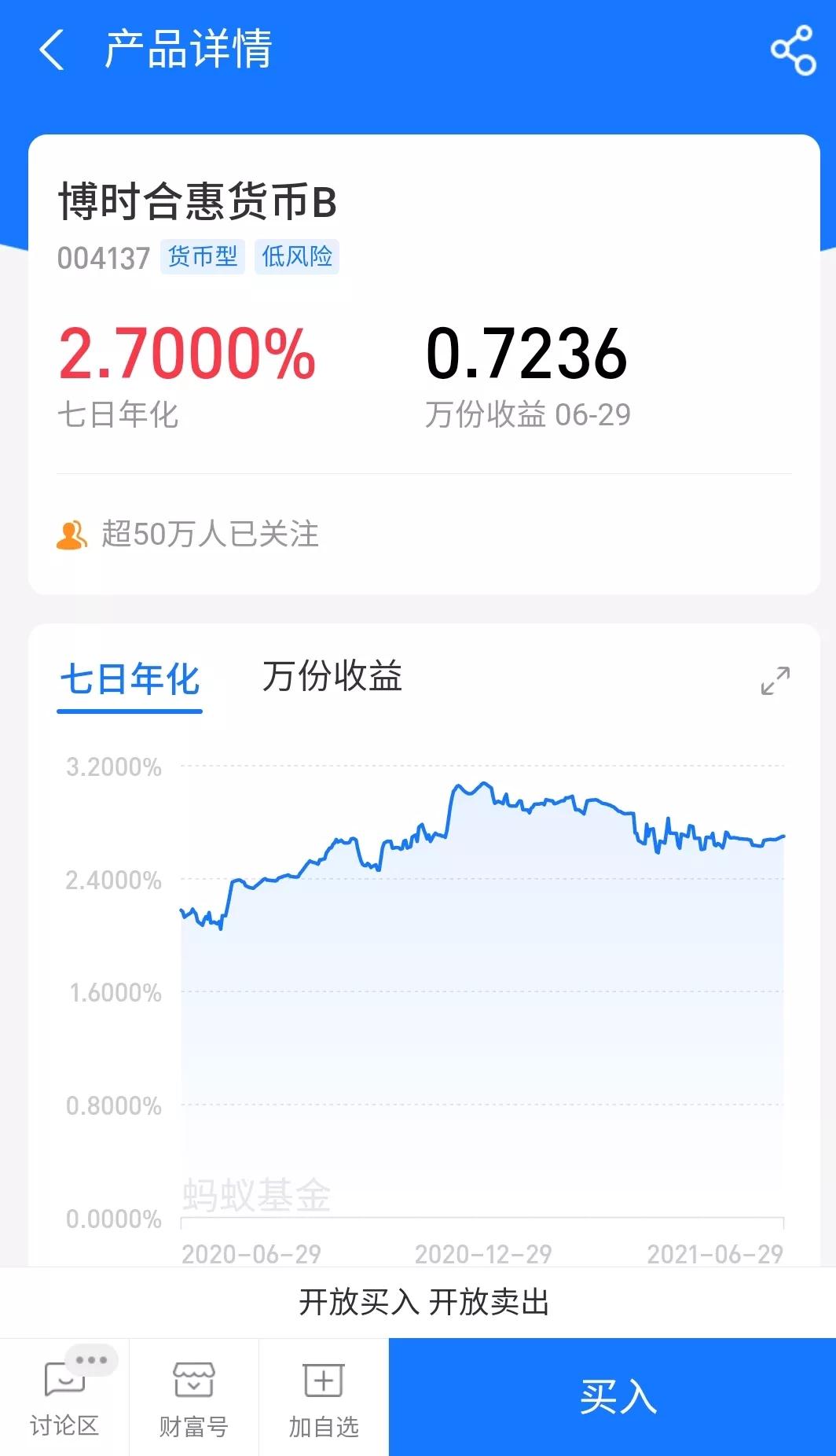The height and width of the screenshot is (1456, 836).
Task: Toggle the 货币型 fund type tag
Action: pyautogui.click(x=202, y=257)
